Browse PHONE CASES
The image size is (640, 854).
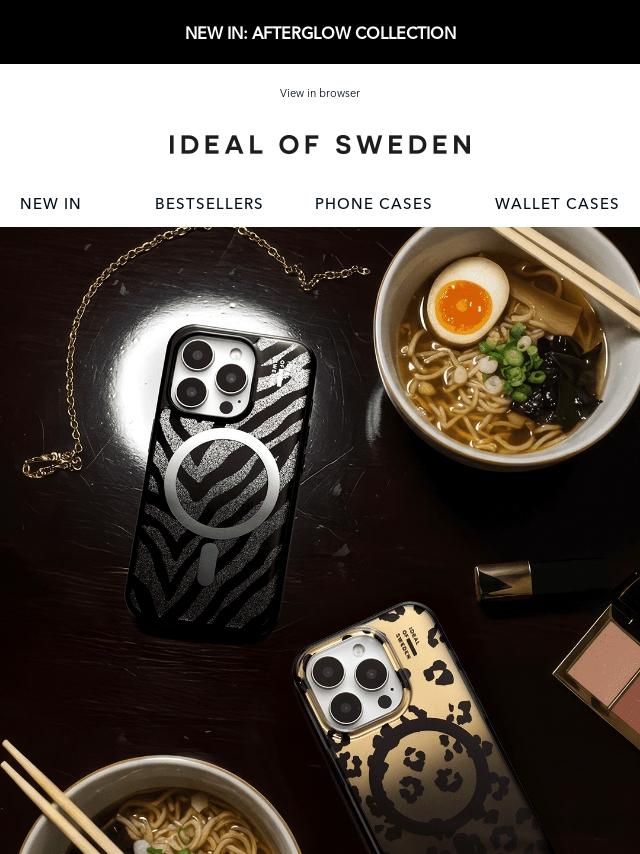pos(373,203)
